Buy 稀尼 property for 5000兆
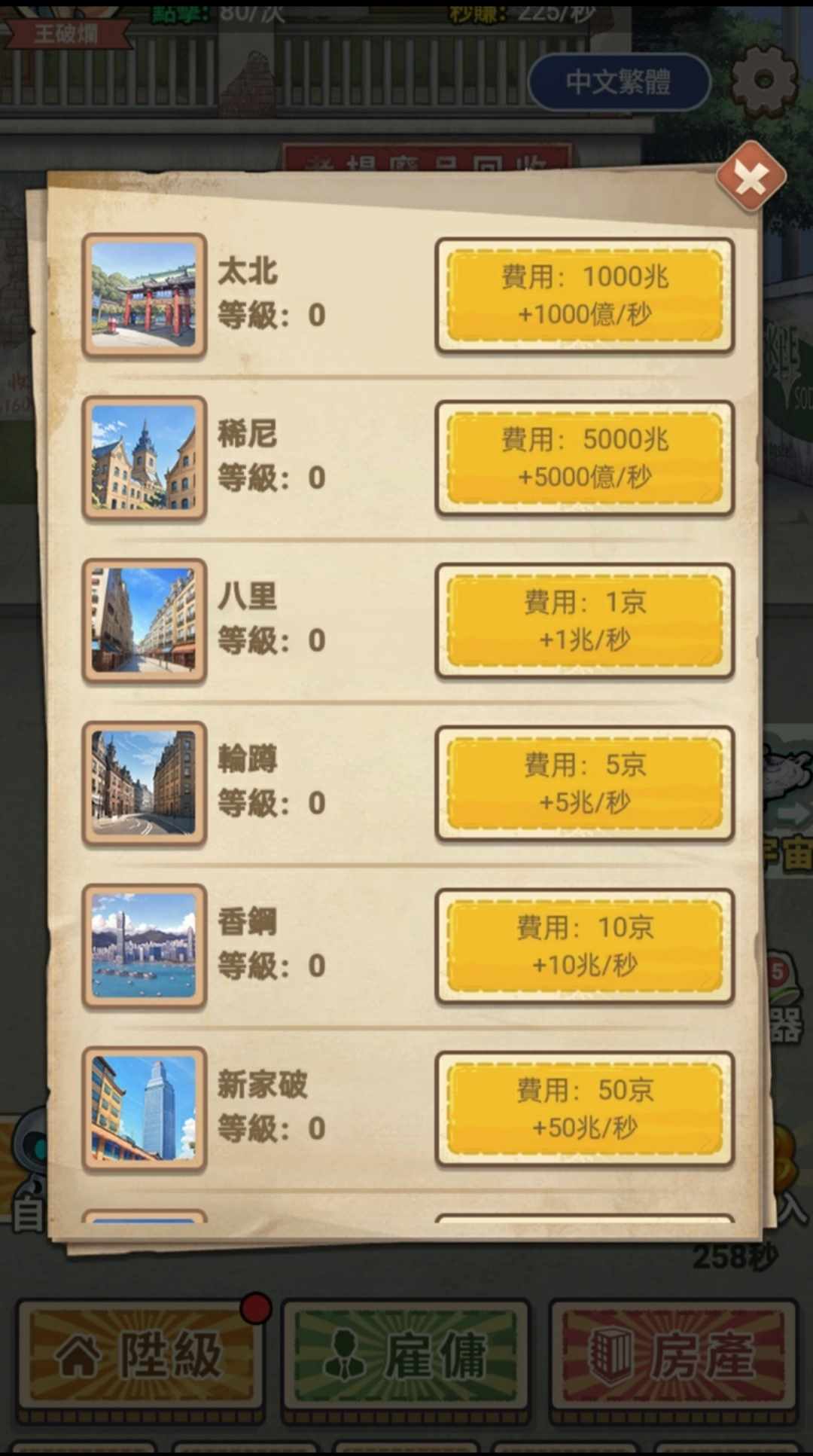The width and height of the screenshot is (813, 1456). [x=584, y=458]
